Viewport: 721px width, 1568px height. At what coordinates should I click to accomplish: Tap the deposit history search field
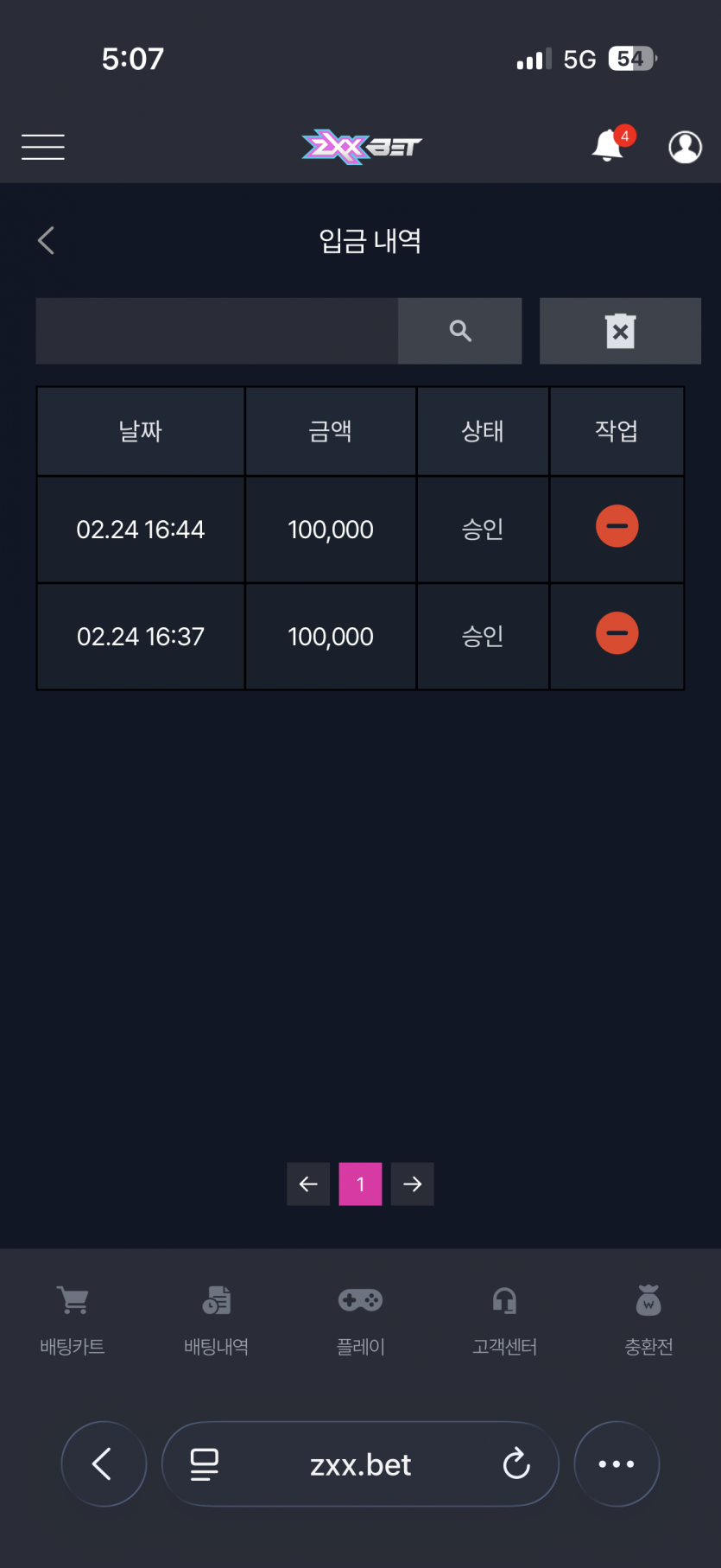[x=217, y=331]
